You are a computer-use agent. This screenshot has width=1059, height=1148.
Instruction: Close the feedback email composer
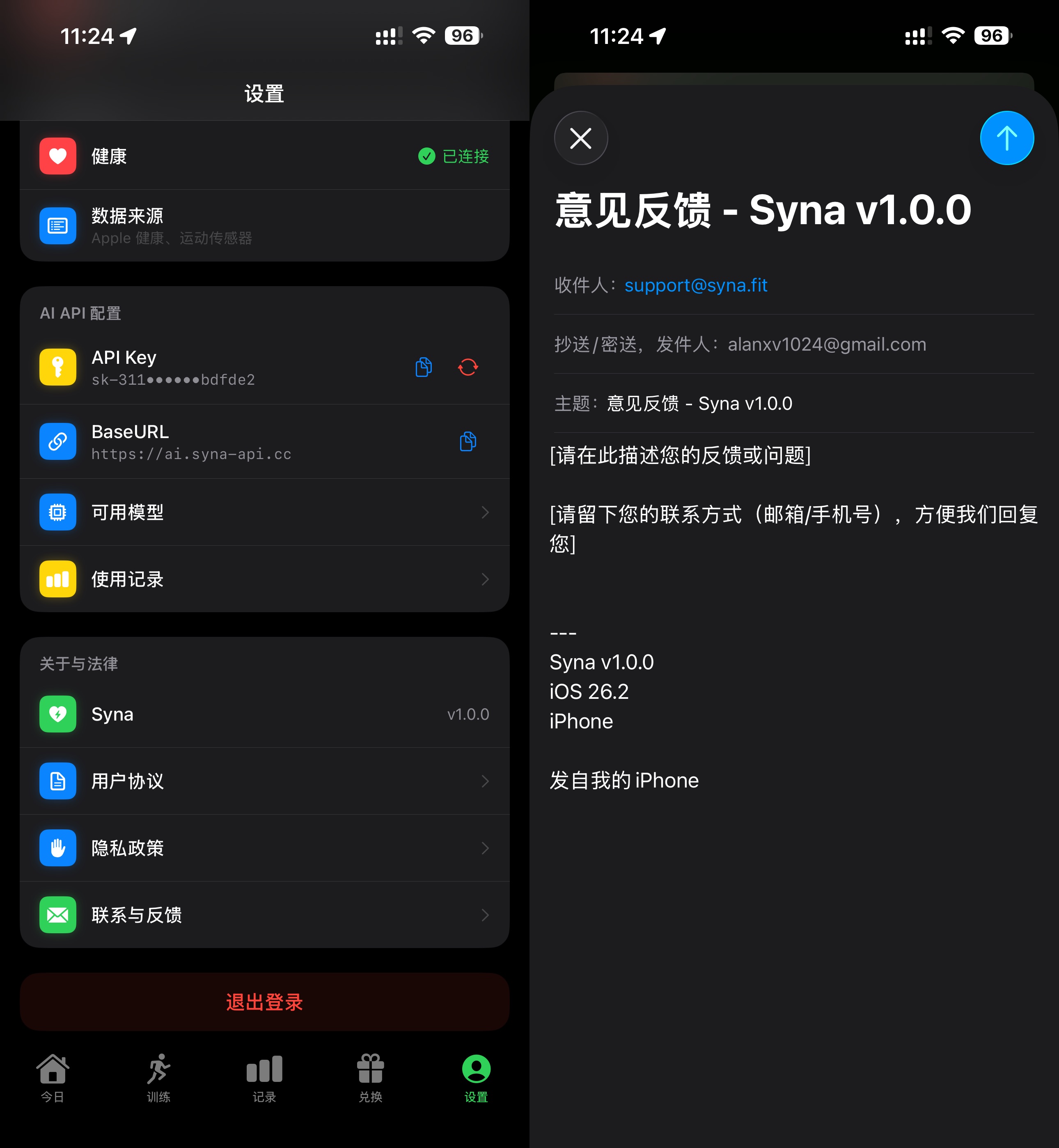[x=580, y=138]
